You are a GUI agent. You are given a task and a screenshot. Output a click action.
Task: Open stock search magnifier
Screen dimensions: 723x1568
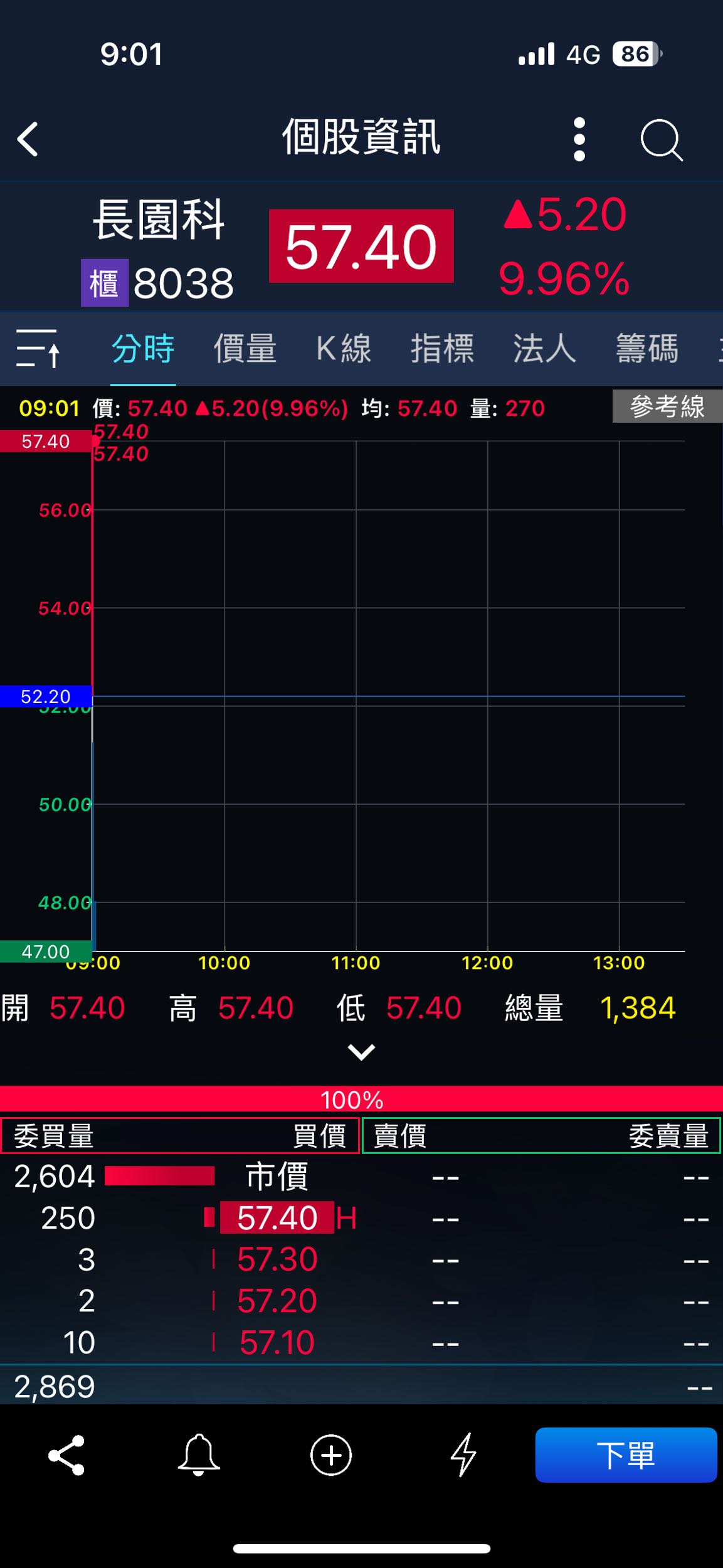[661, 139]
